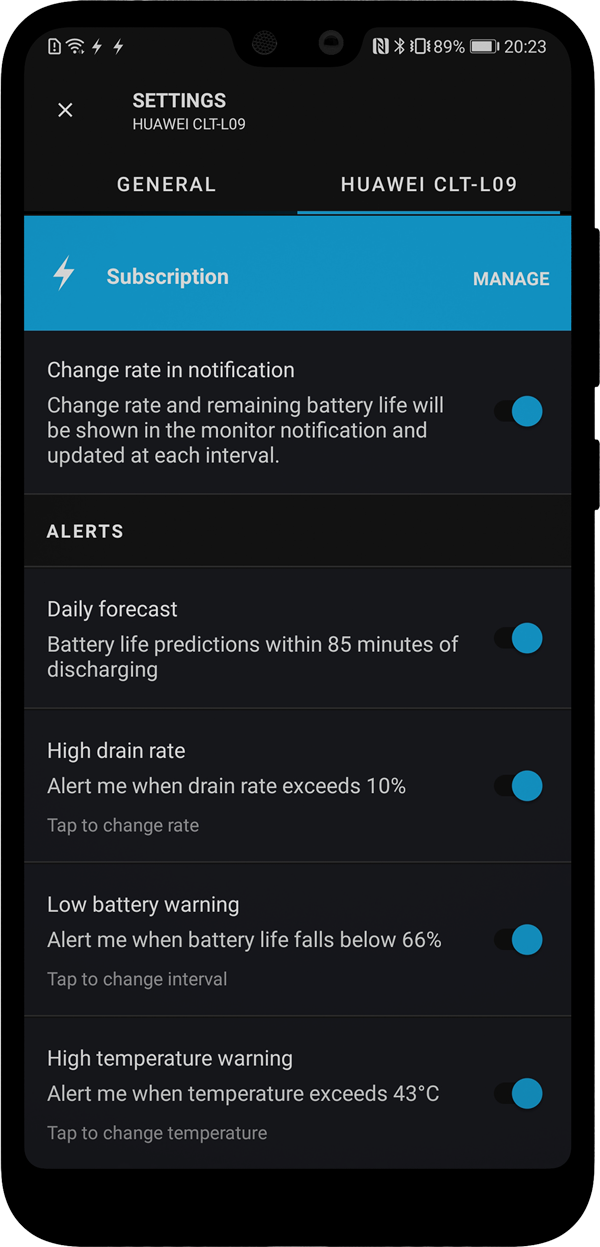Open Low battery warning to change interval
The height and width of the screenshot is (1247, 600).
click(297, 940)
